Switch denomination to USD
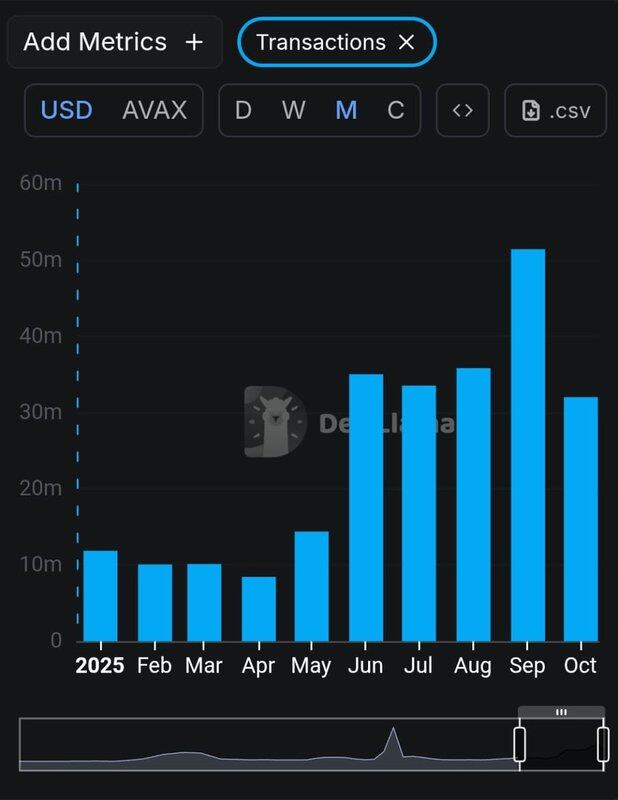Viewport: 618px width, 800px height. tap(66, 110)
